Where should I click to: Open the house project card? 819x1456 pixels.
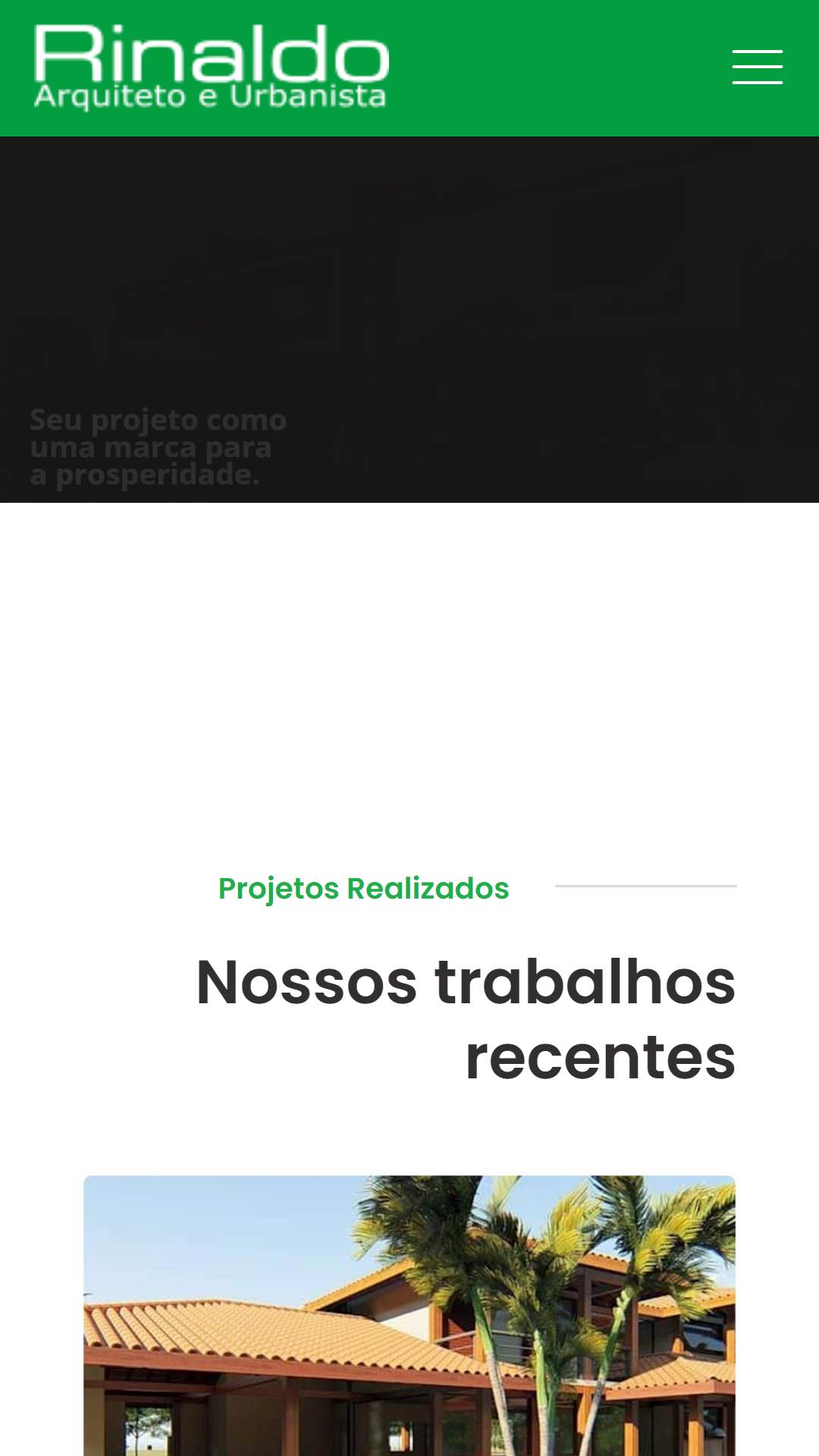tap(409, 1316)
